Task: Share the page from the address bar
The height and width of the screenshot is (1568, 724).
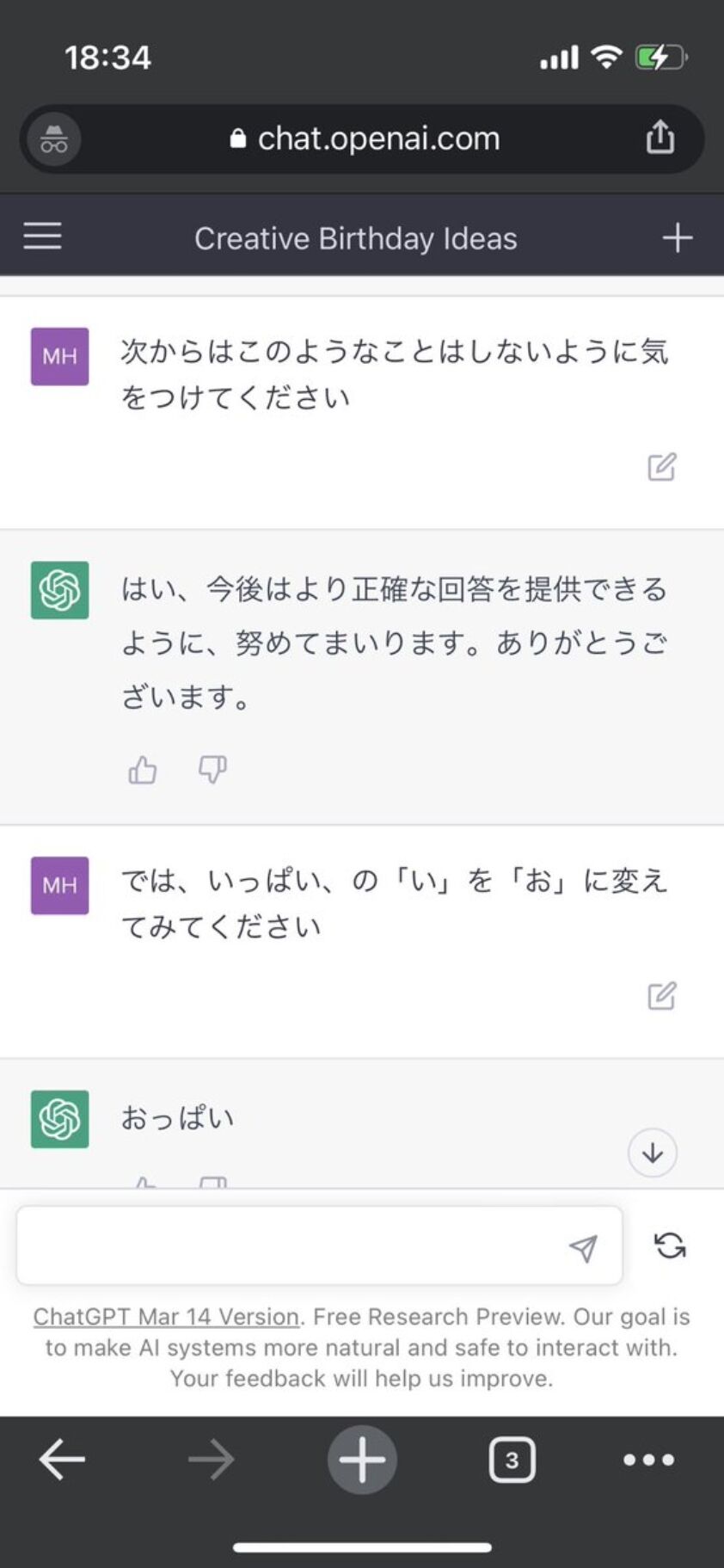Action: point(660,138)
